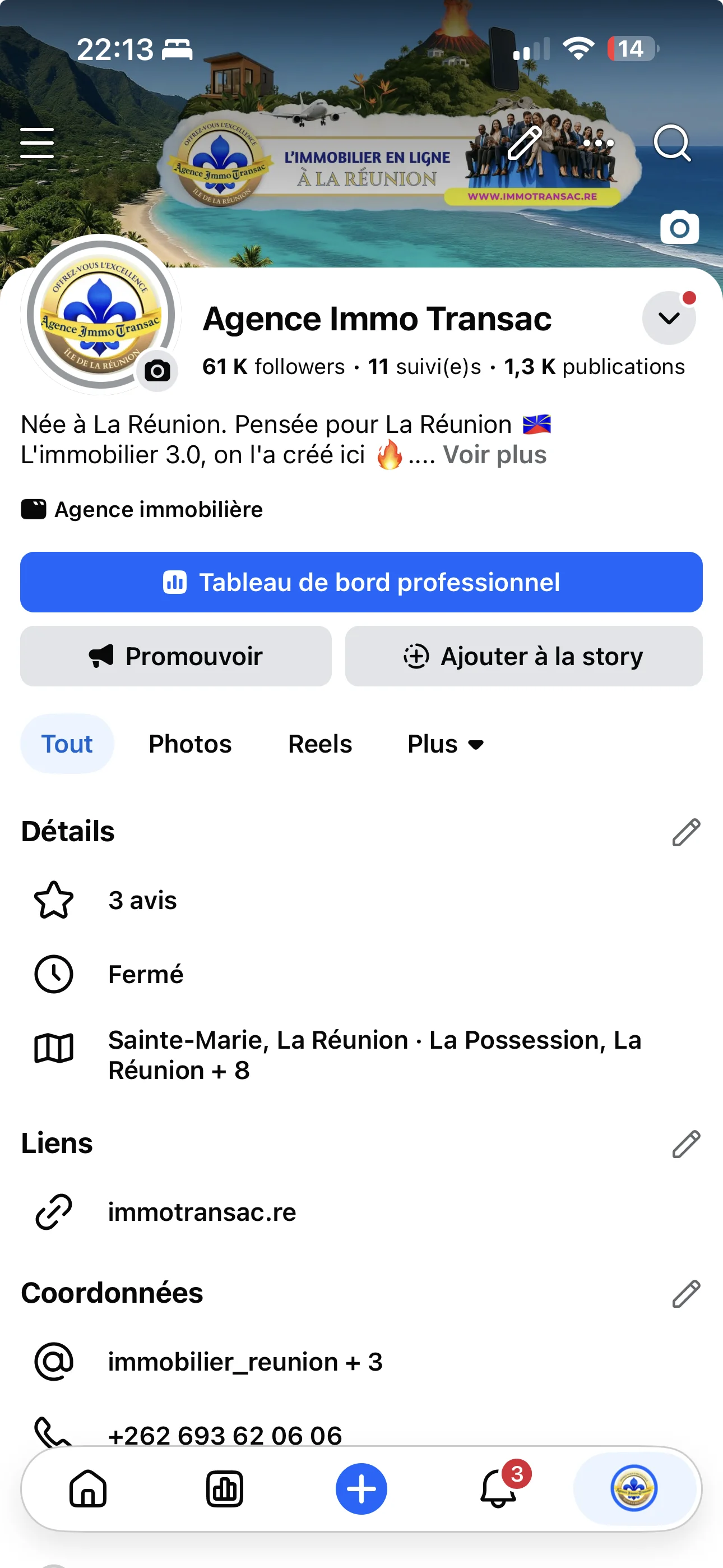723x1568 pixels.
Task: Tap Promouvoir to promote the page
Action: tap(175, 656)
